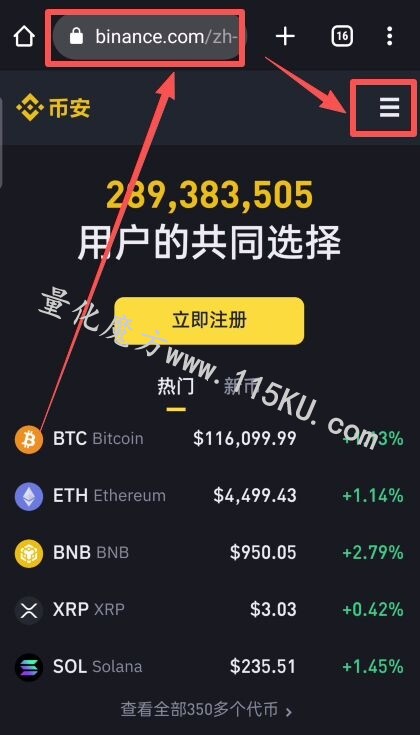The height and width of the screenshot is (735, 420).
Task: Open the XRP coin row
Action: coord(209,609)
